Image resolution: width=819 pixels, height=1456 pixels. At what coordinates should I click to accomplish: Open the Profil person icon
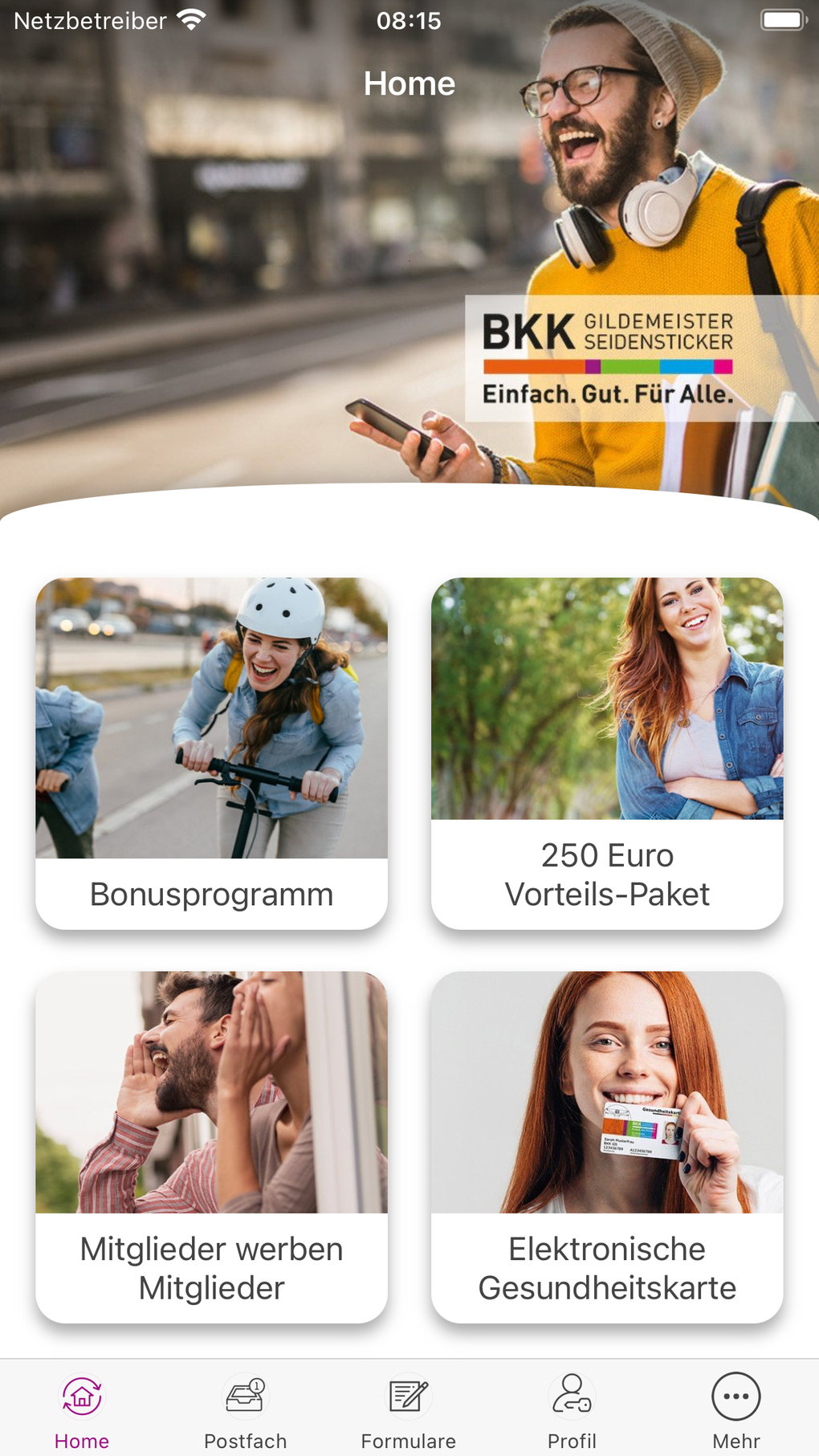(572, 1397)
